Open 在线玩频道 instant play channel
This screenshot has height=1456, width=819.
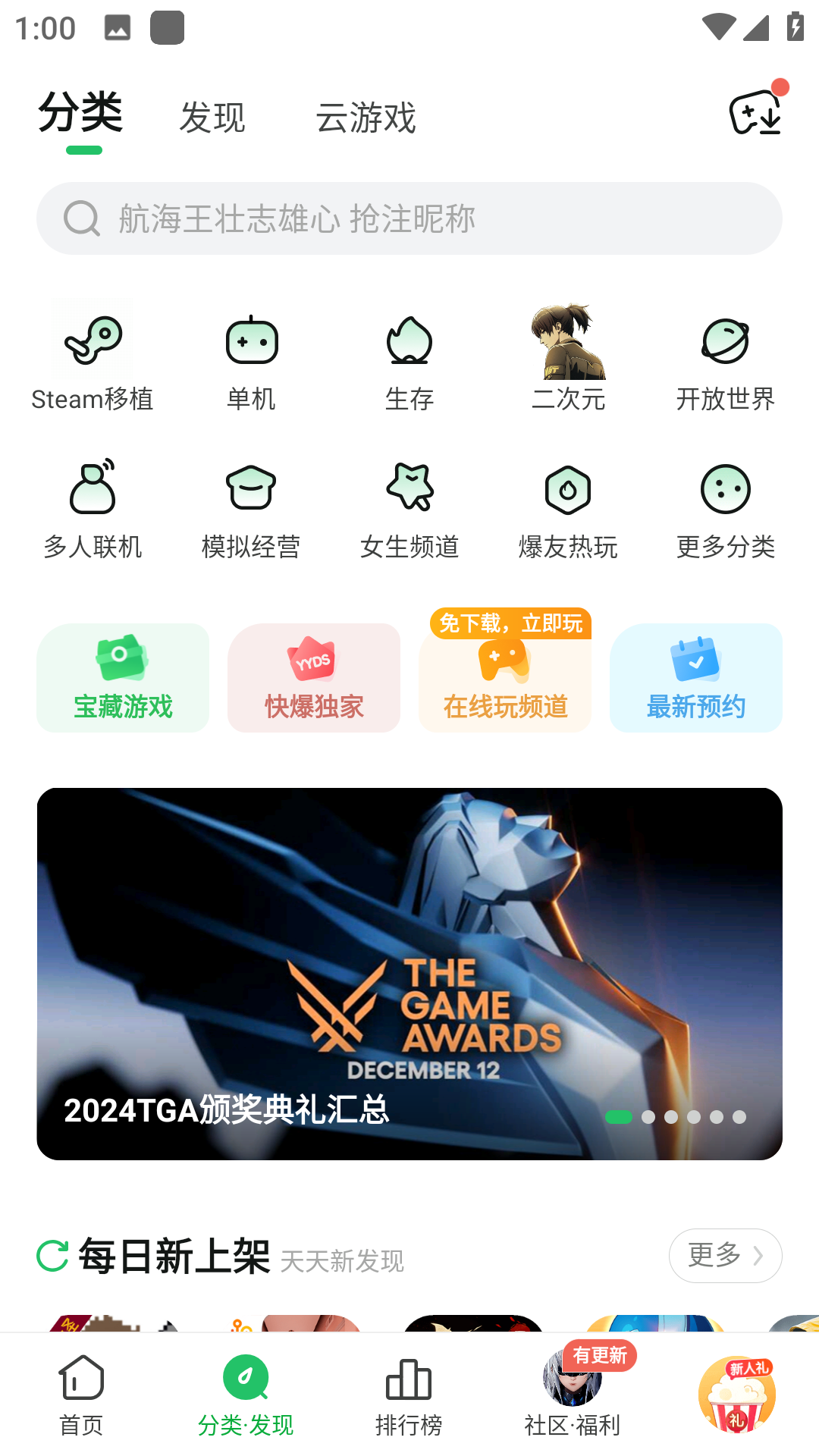[504, 677]
